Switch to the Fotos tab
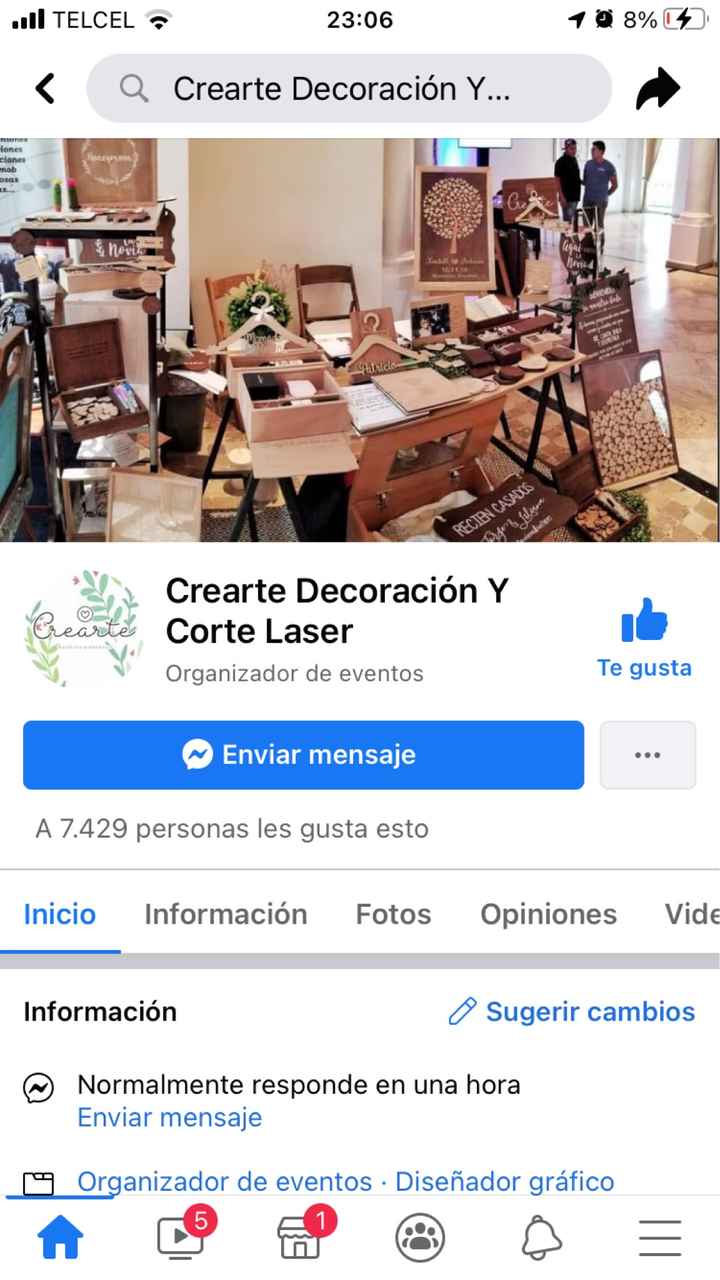 (x=393, y=914)
